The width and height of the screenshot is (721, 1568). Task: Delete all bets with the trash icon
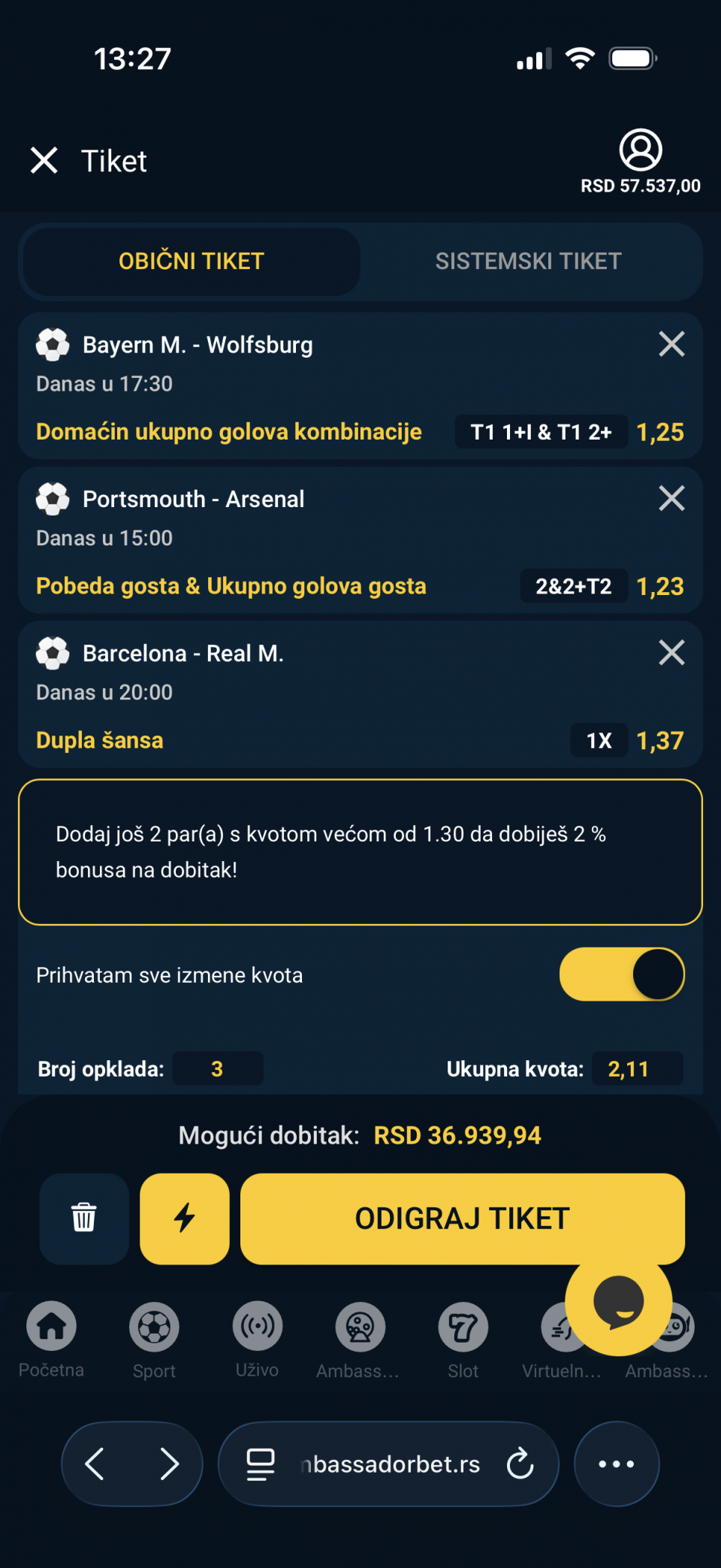[84, 1218]
